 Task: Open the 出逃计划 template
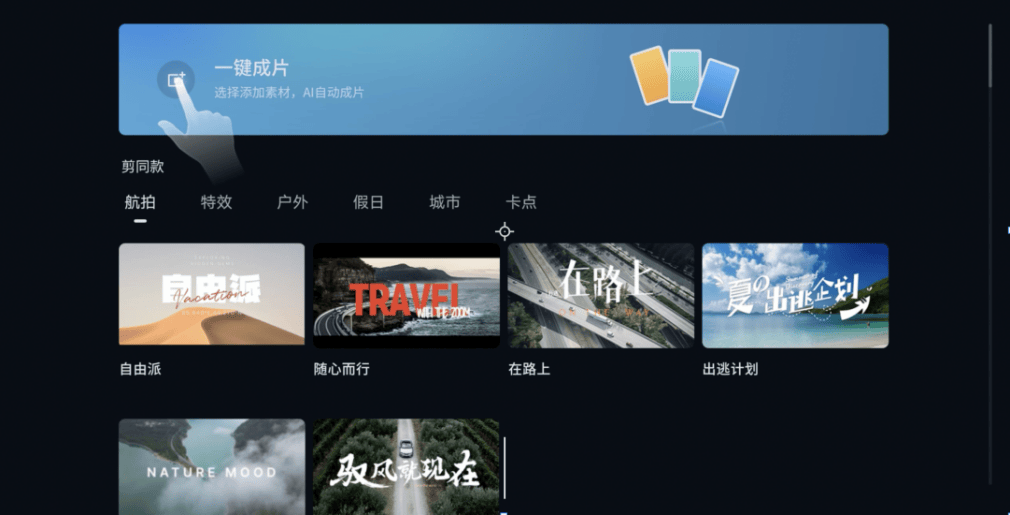pos(795,295)
